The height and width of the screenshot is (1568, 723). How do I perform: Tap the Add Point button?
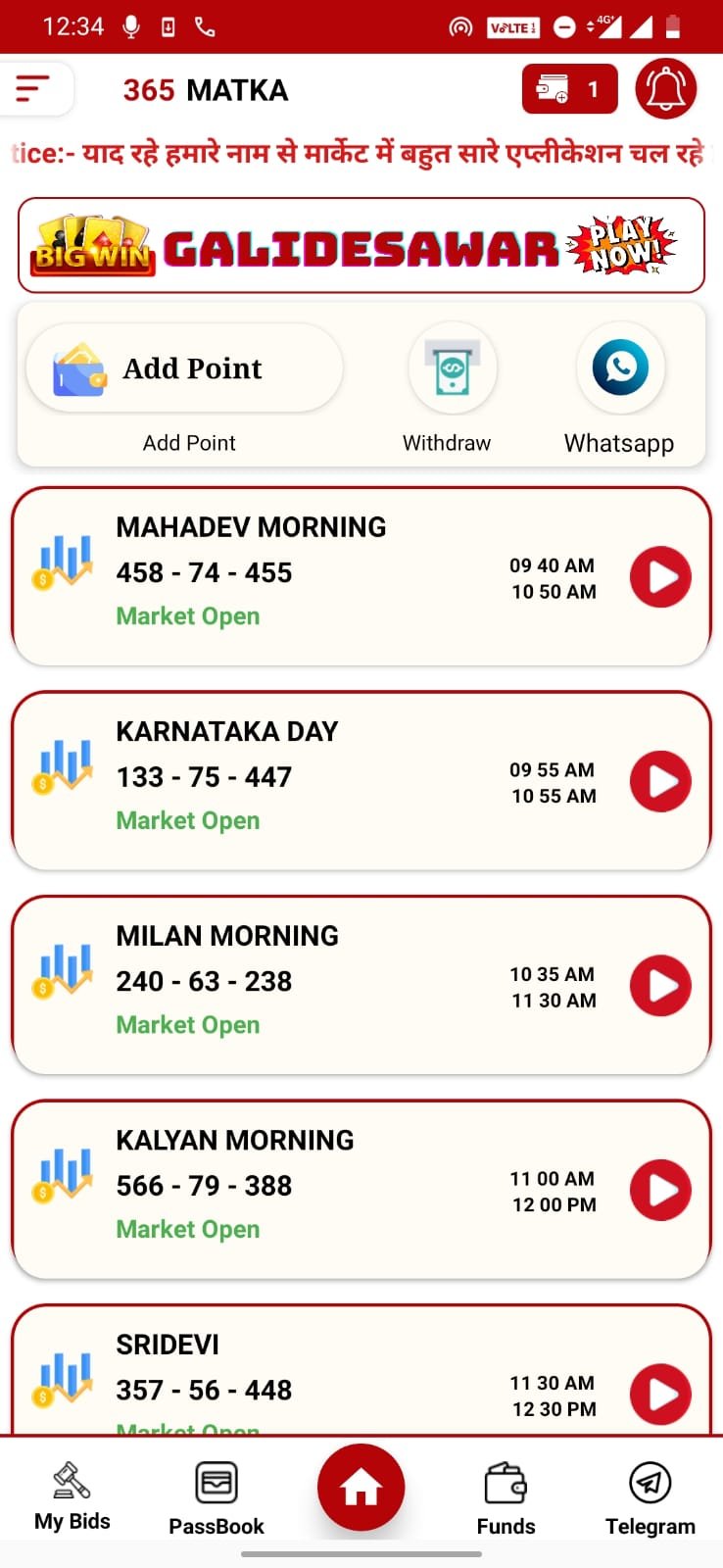185,368
